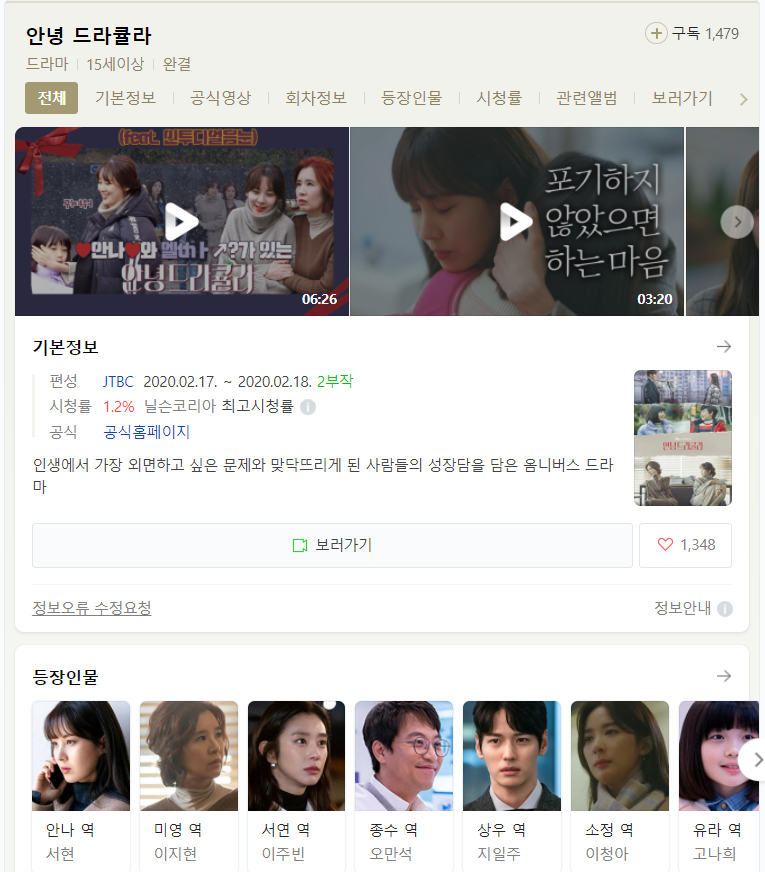The image size is (765, 872).
Task: Open the 안나 역 서현 cast card
Action: click(81, 785)
